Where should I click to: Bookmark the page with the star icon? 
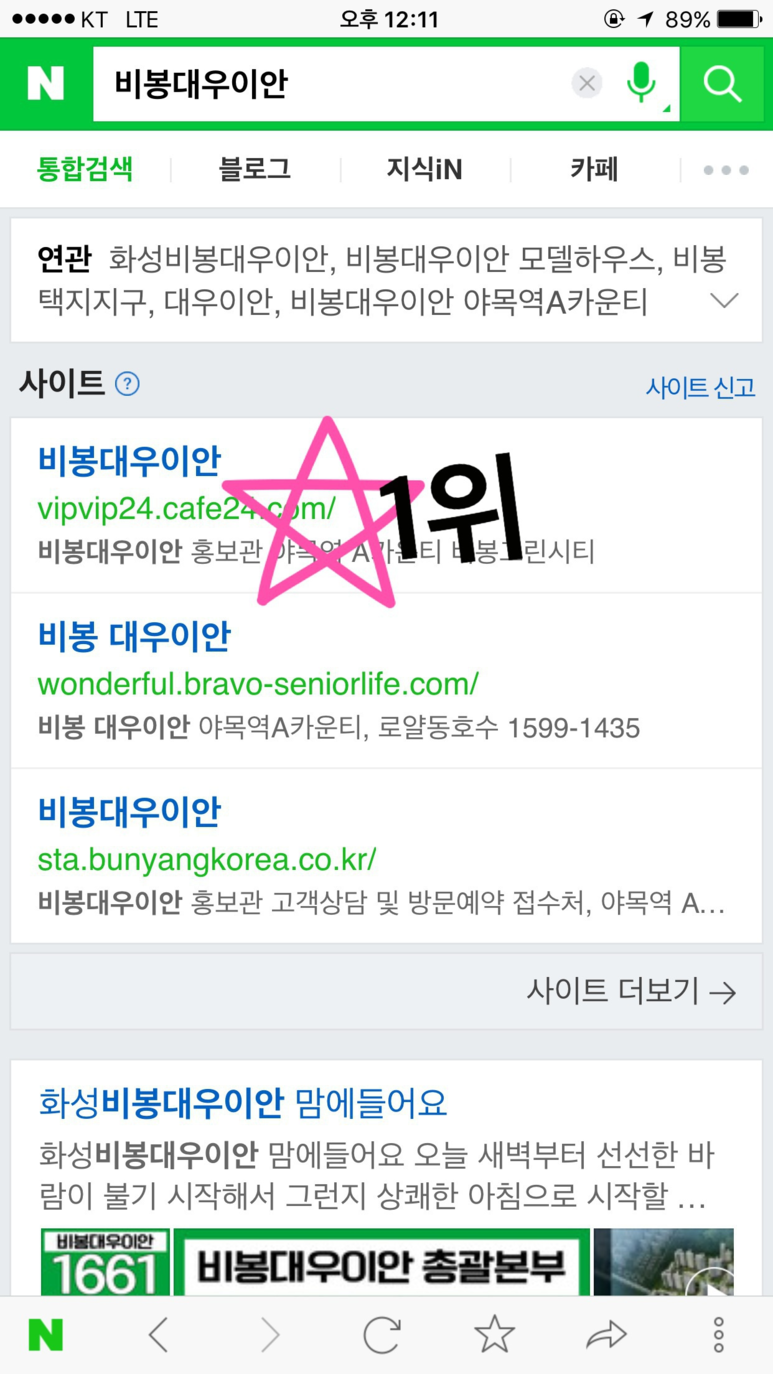click(x=494, y=1334)
